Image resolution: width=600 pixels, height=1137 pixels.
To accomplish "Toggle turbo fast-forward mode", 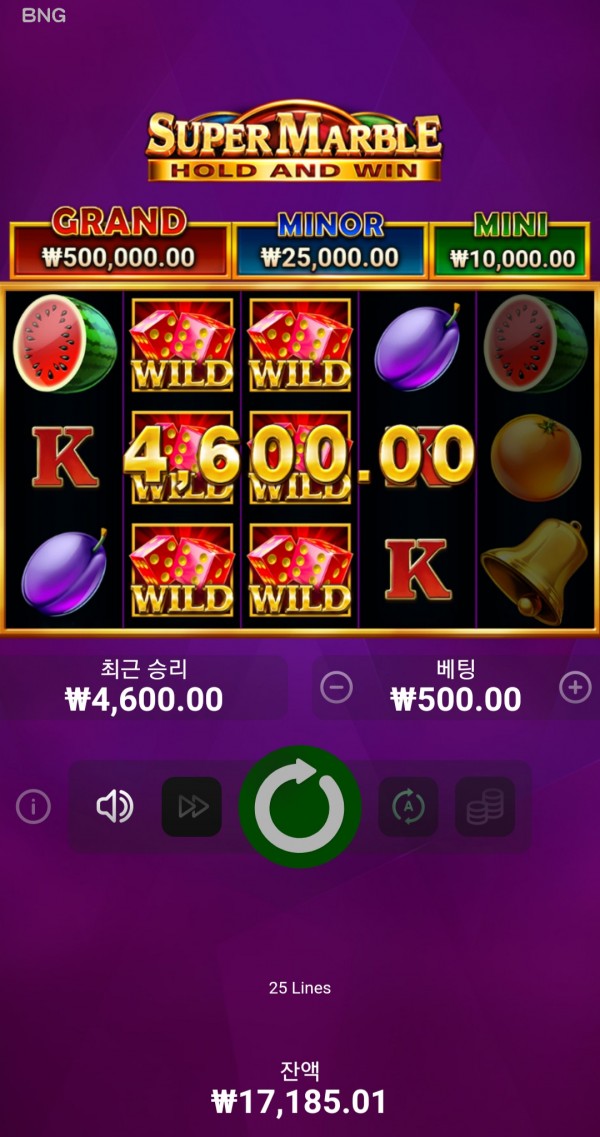I will [x=192, y=806].
